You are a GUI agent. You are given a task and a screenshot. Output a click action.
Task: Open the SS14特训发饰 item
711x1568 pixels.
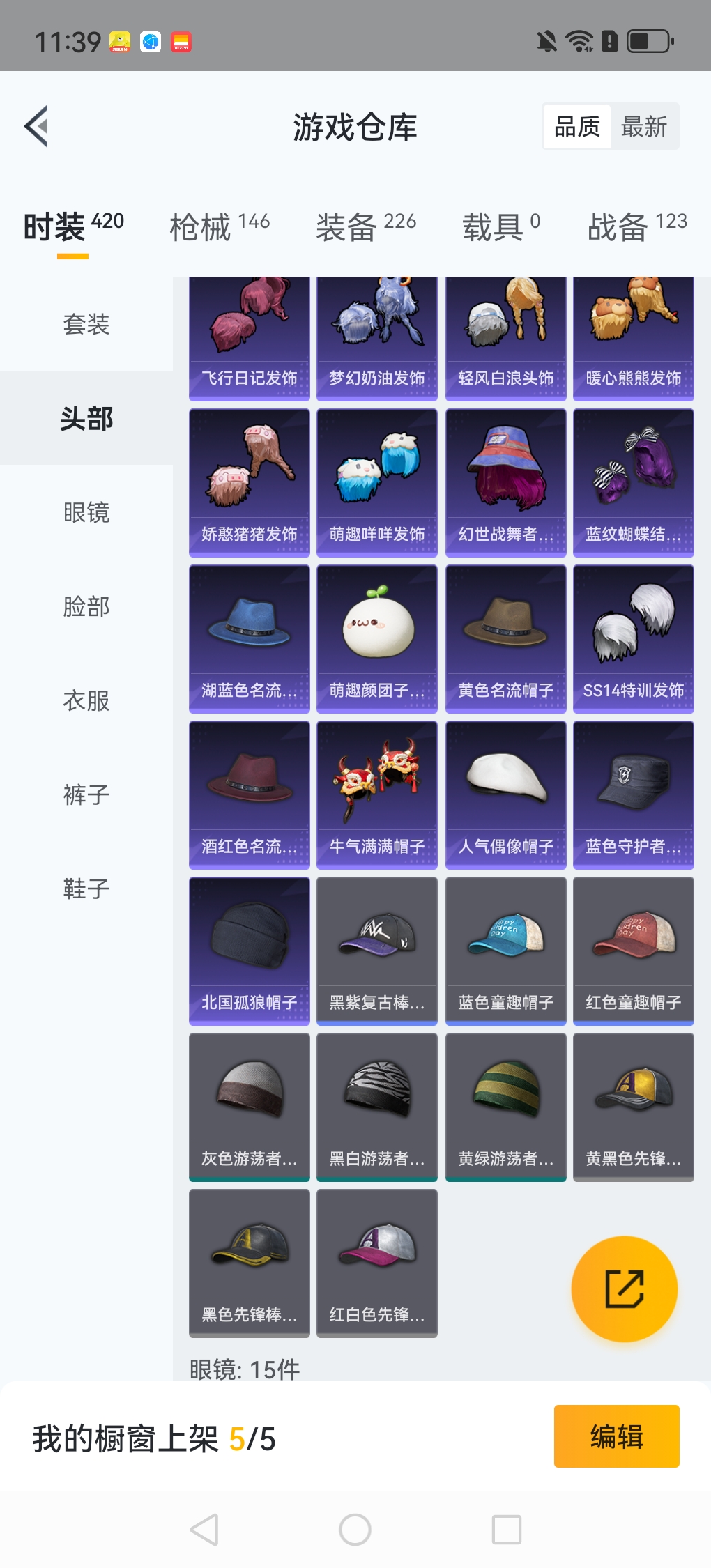click(633, 638)
